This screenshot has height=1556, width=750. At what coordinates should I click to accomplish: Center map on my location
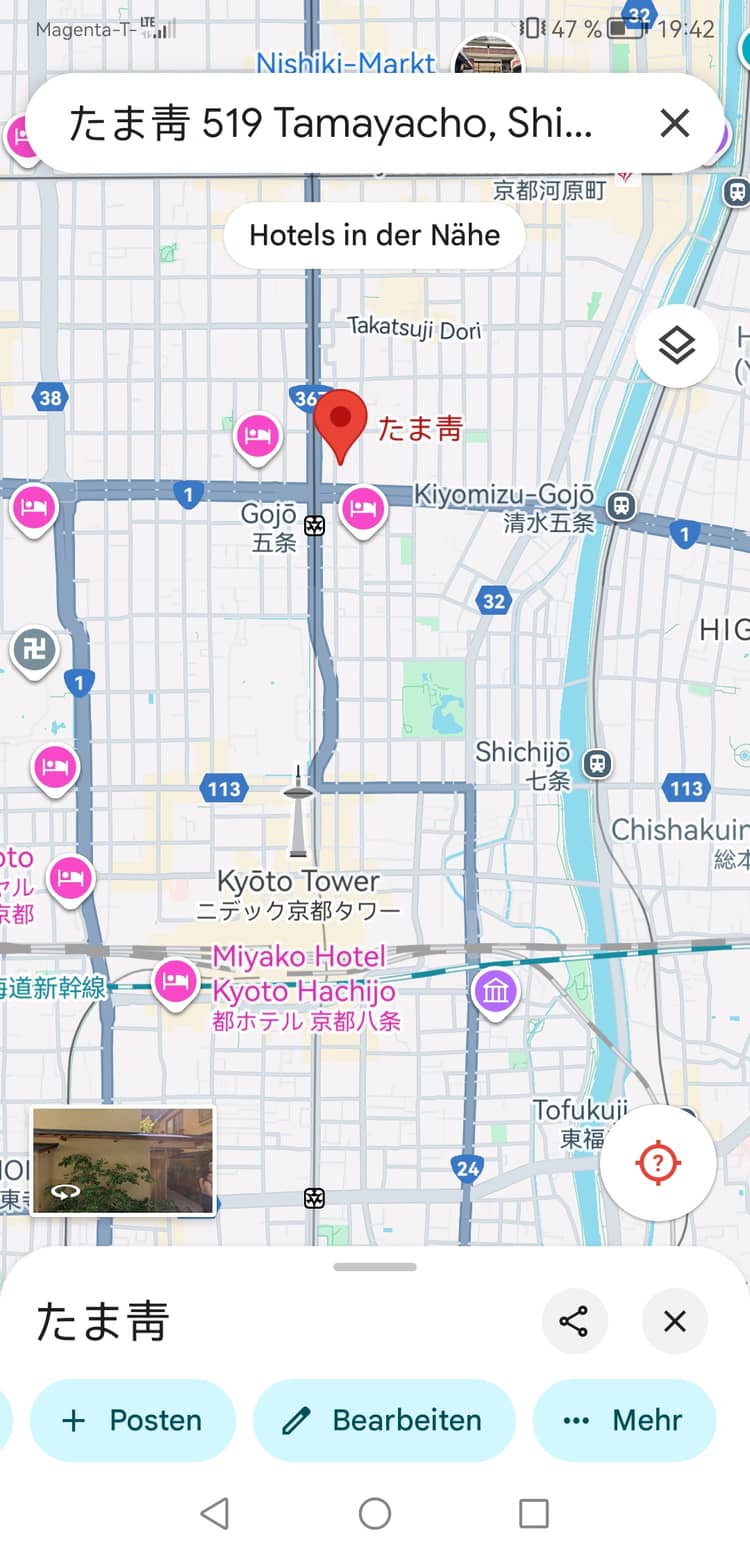657,1163
